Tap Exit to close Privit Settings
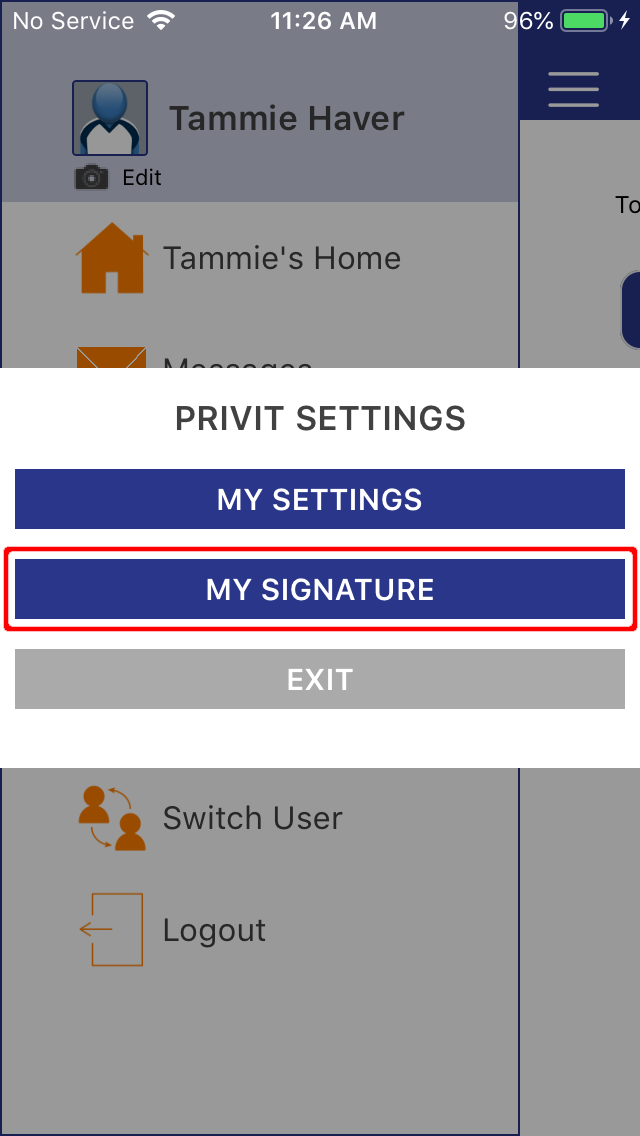640x1136 pixels. click(x=320, y=679)
